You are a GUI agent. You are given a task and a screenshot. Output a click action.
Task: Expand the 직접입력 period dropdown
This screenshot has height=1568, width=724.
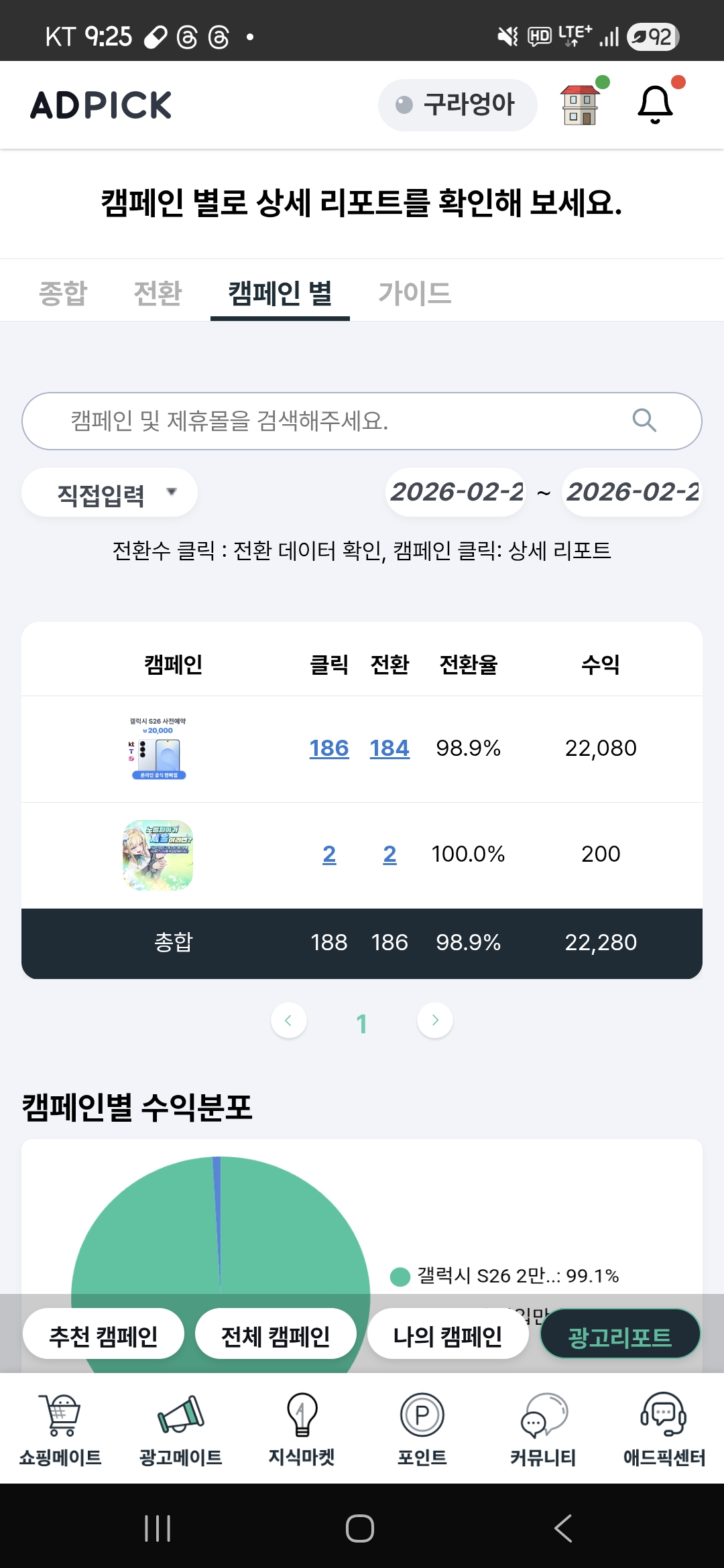pyautogui.click(x=109, y=493)
